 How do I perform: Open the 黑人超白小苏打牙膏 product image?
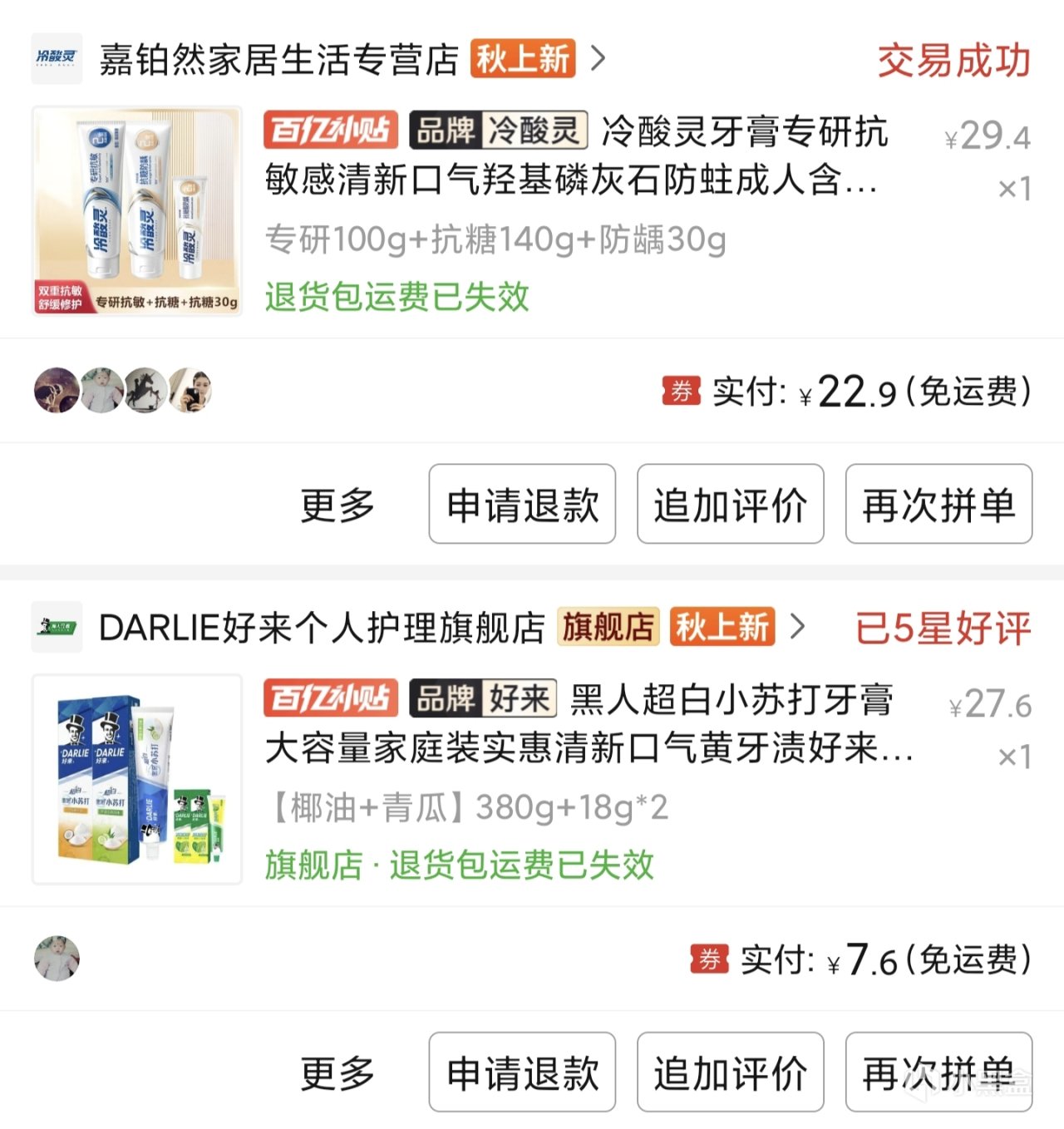click(x=137, y=779)
